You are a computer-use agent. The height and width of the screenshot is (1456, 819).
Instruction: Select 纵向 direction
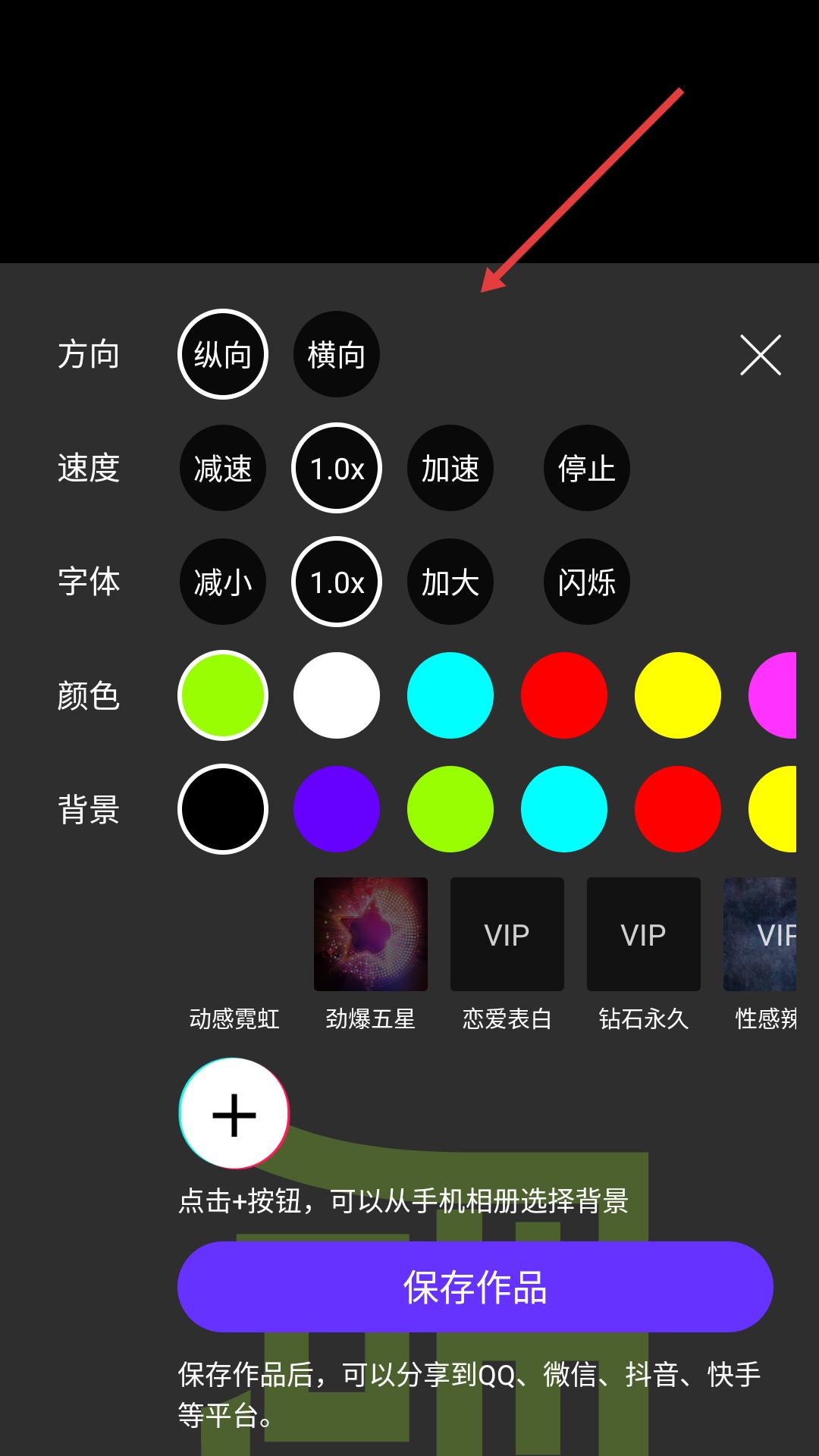[x=223, y=355]
